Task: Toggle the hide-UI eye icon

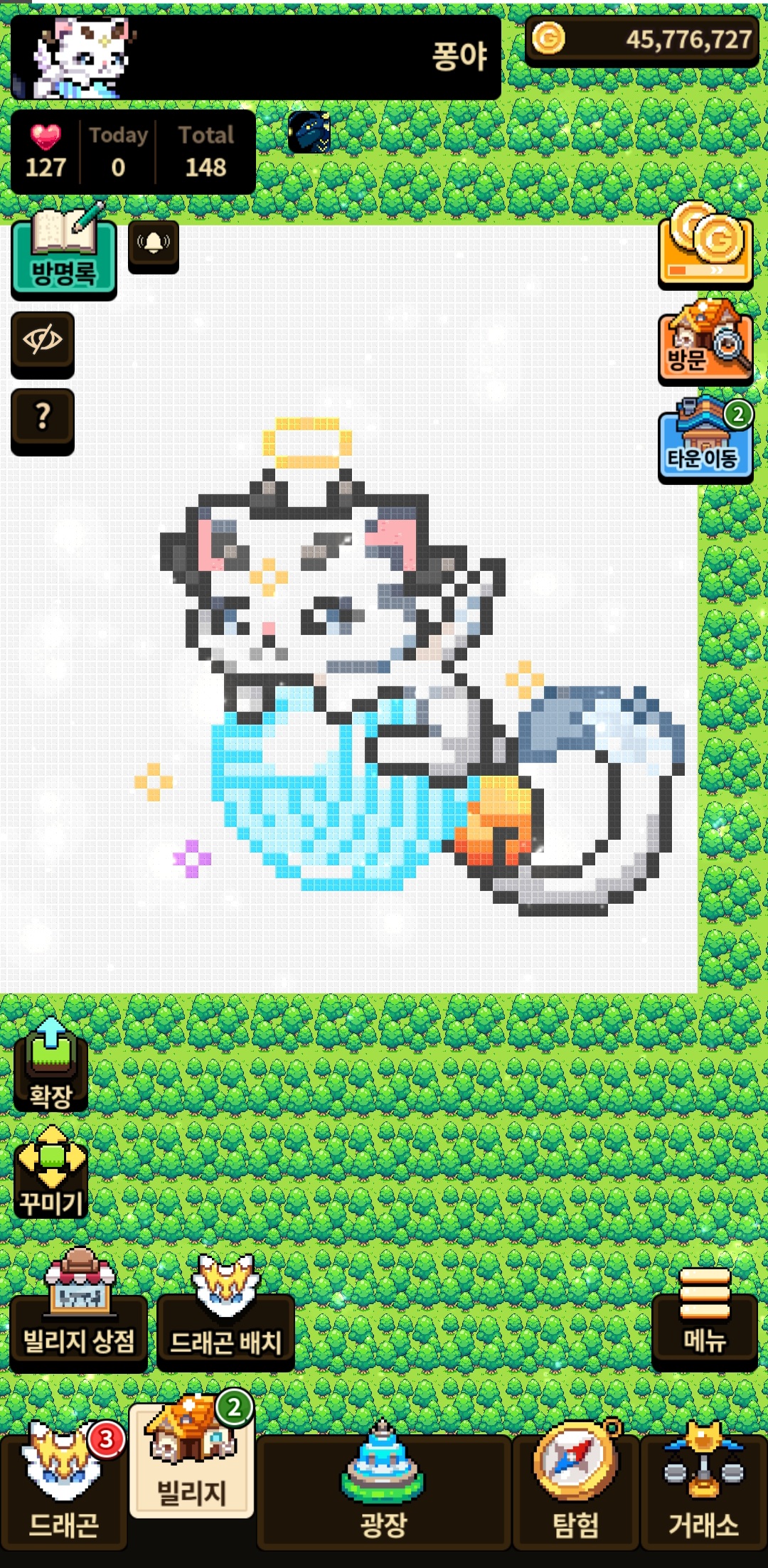Action: pyautogui.click(x=43, y=341)
